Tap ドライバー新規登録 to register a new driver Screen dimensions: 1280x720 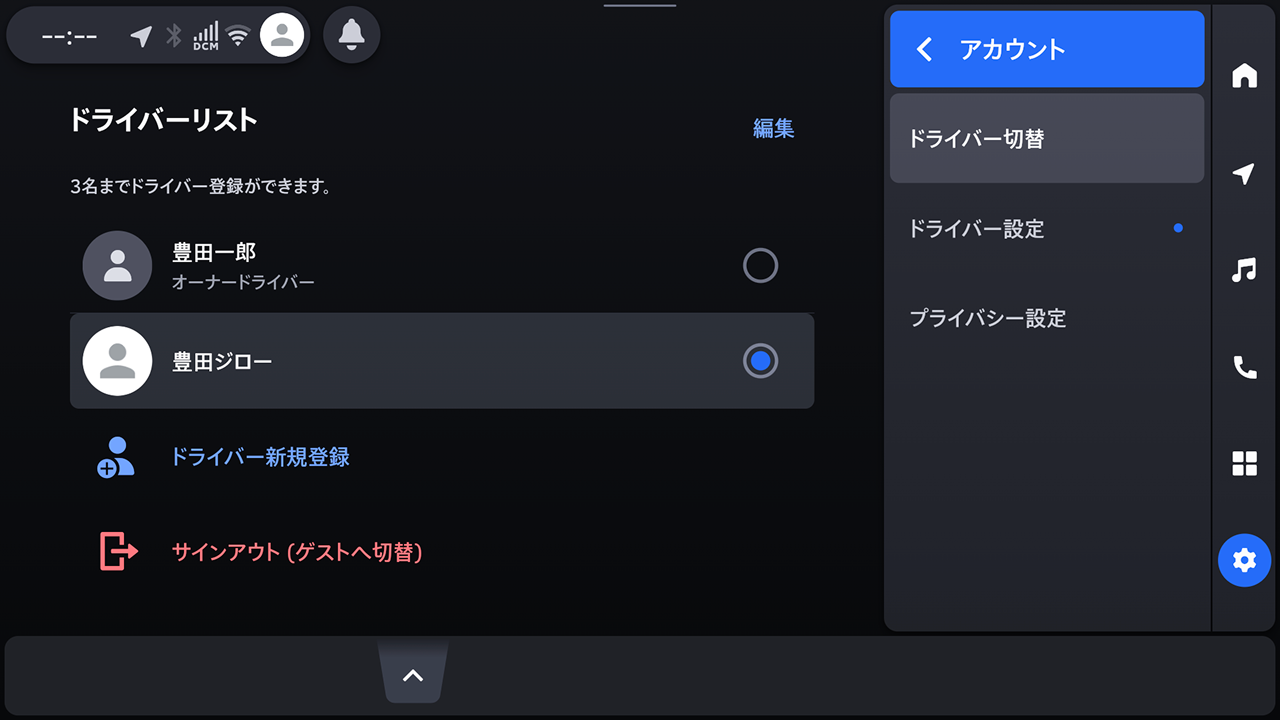[x=259, y=457]
